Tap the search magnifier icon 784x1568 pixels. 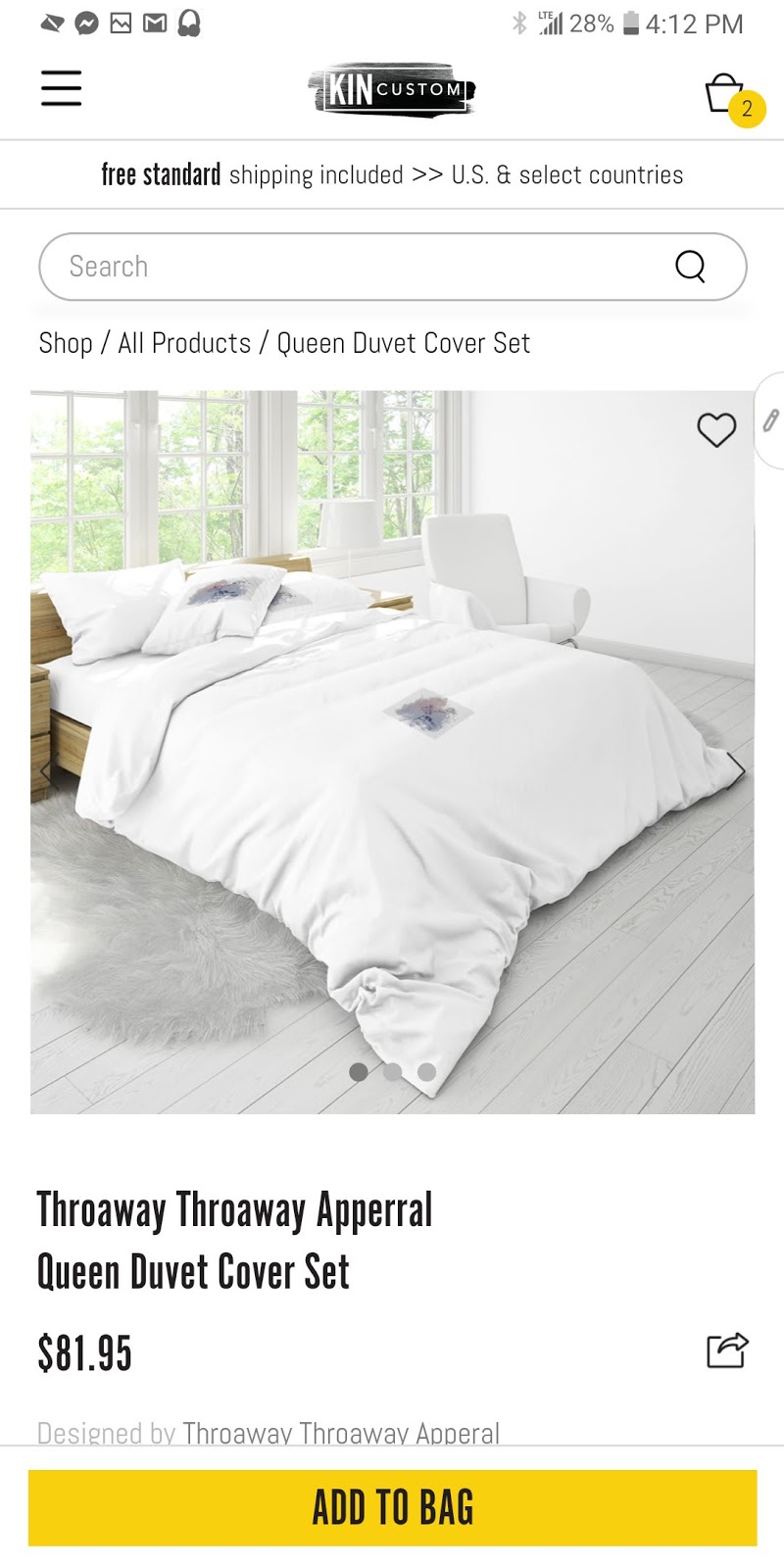pos(690,267)
